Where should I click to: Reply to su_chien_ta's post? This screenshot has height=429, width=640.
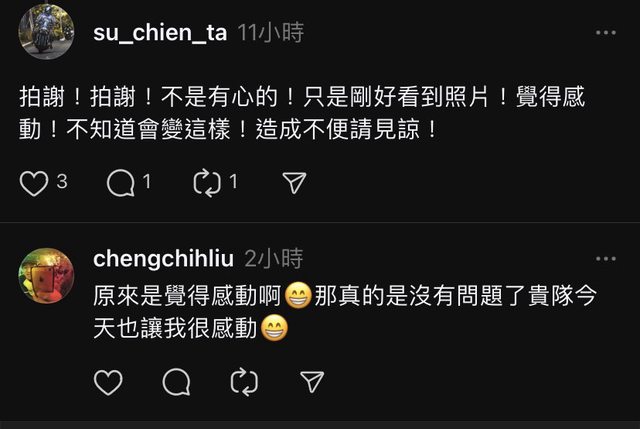(x=120, y=183)
